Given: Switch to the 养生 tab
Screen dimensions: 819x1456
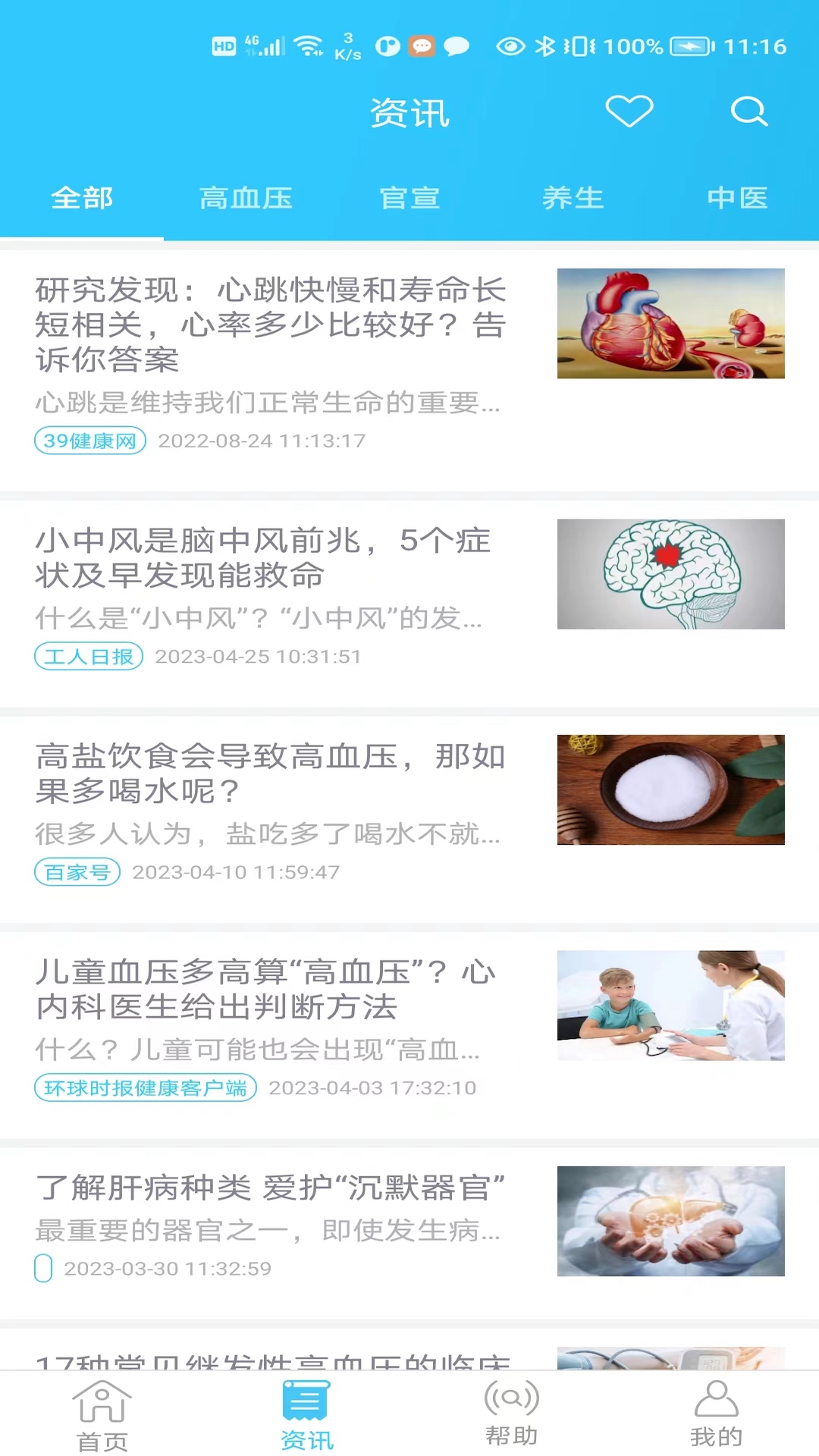Looking at the screenshot, I should [x=573, y=199].
